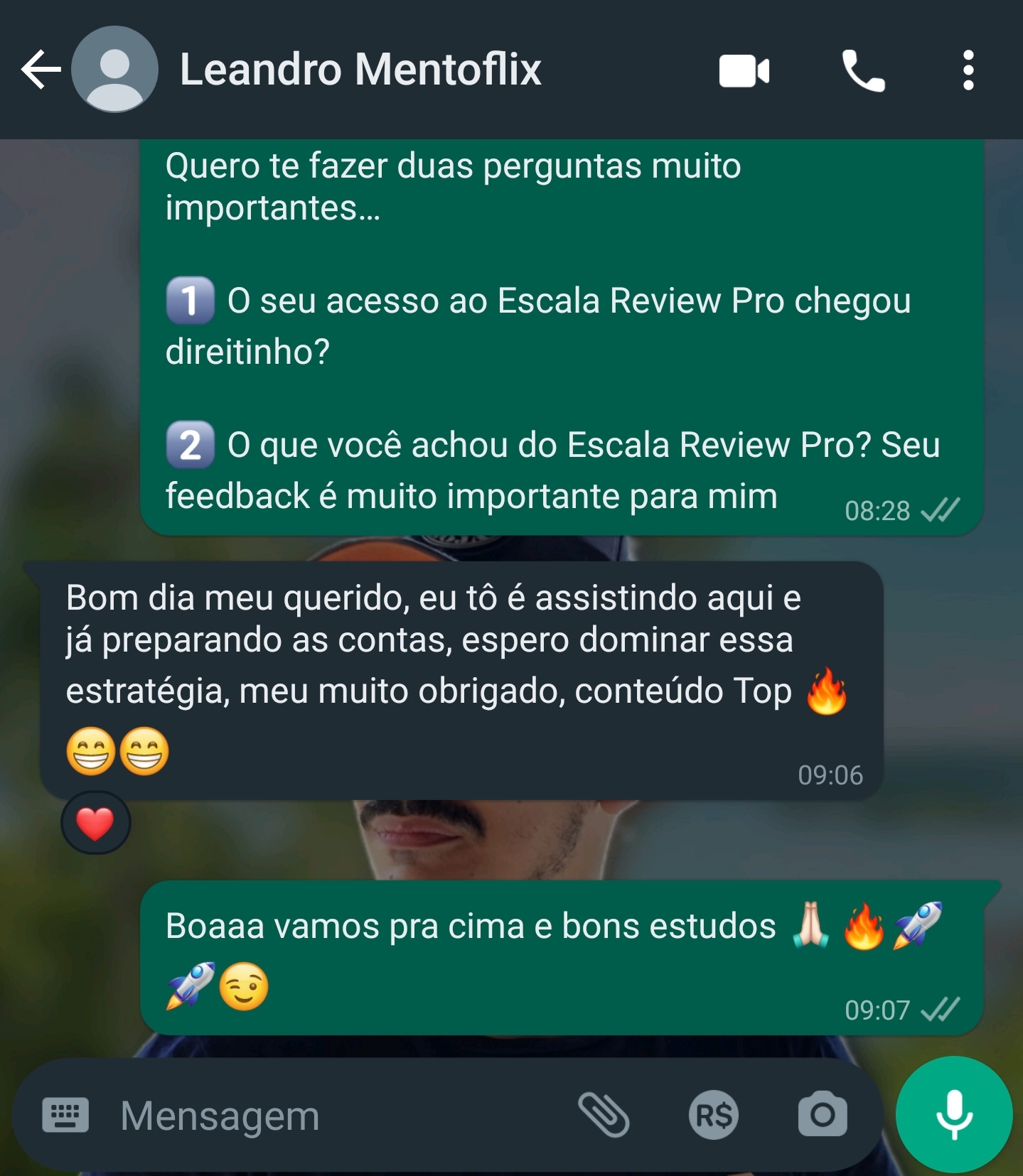Image resolution: width=1023 pixels, height=1176 pixels.
Task: Tap the contact name to view info
Action: tap(361, 69)
